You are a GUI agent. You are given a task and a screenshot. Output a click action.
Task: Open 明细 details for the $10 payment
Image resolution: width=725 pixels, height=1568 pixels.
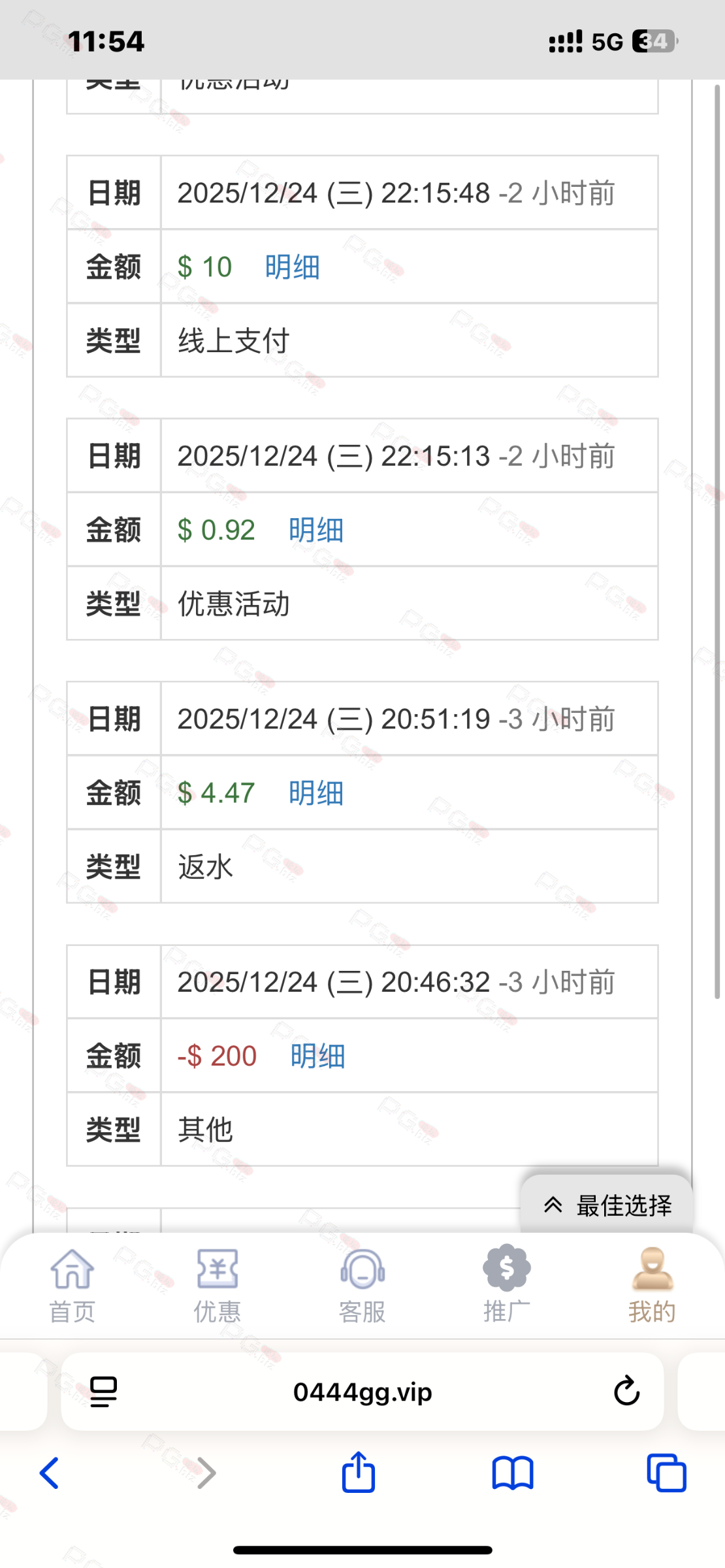pos(292,267)
